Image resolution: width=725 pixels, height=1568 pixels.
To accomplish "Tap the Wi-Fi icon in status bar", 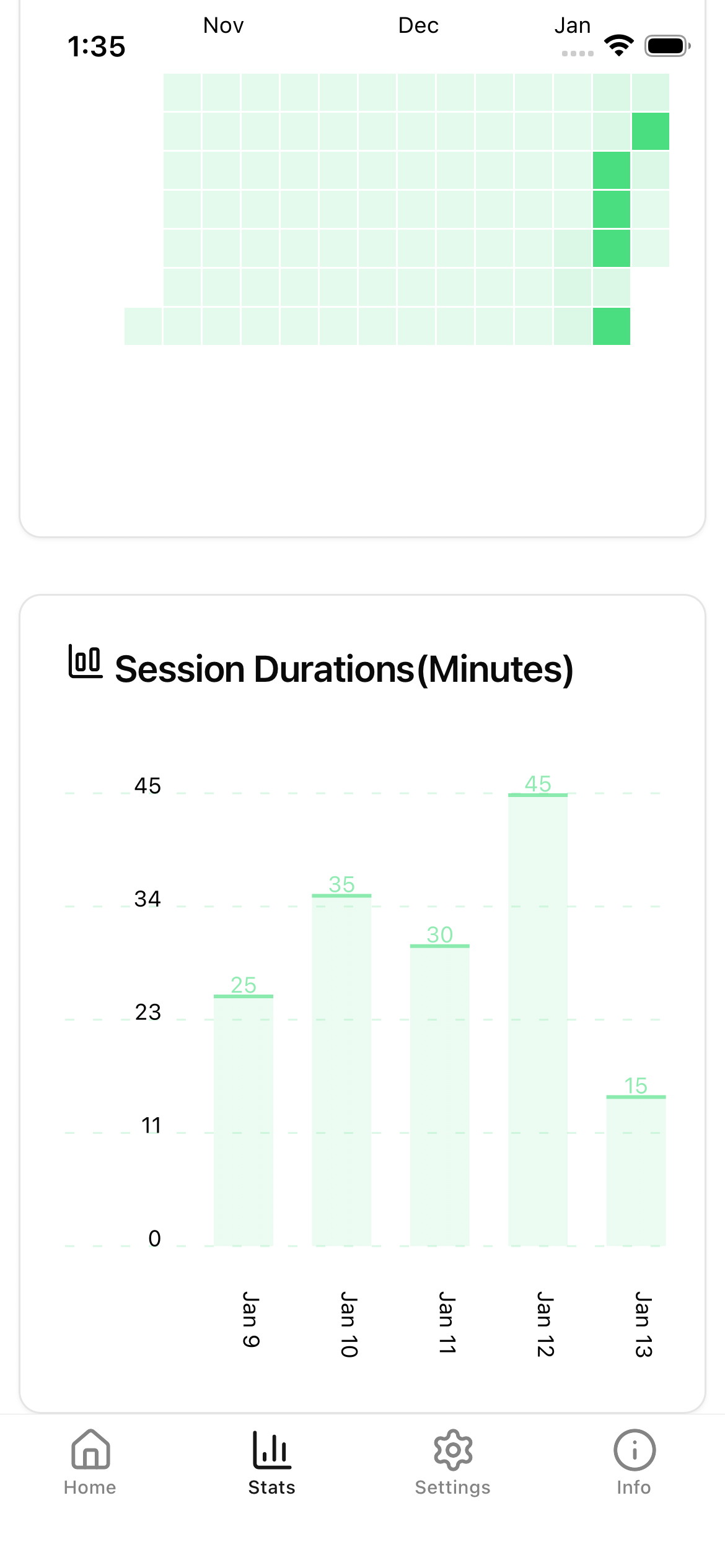I will coord(618,43).
